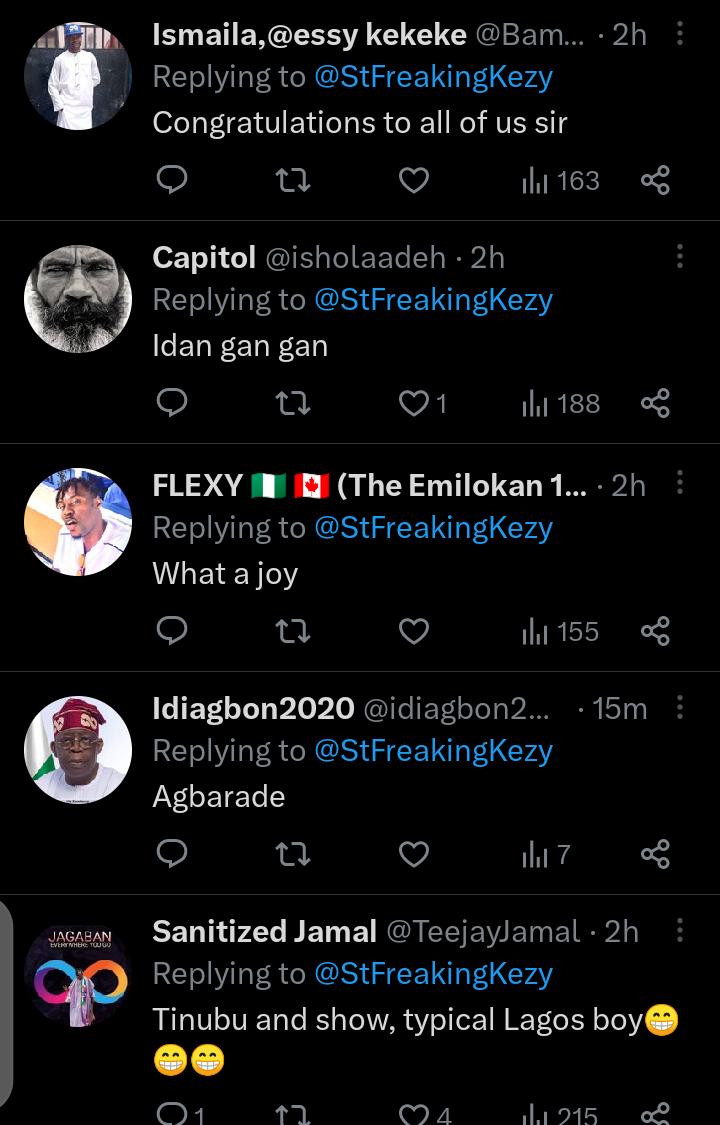This screenshot has height=1125, width=720.
Task: View analytics for Ismaila's reply with 163 views
Action: point(561,180)
